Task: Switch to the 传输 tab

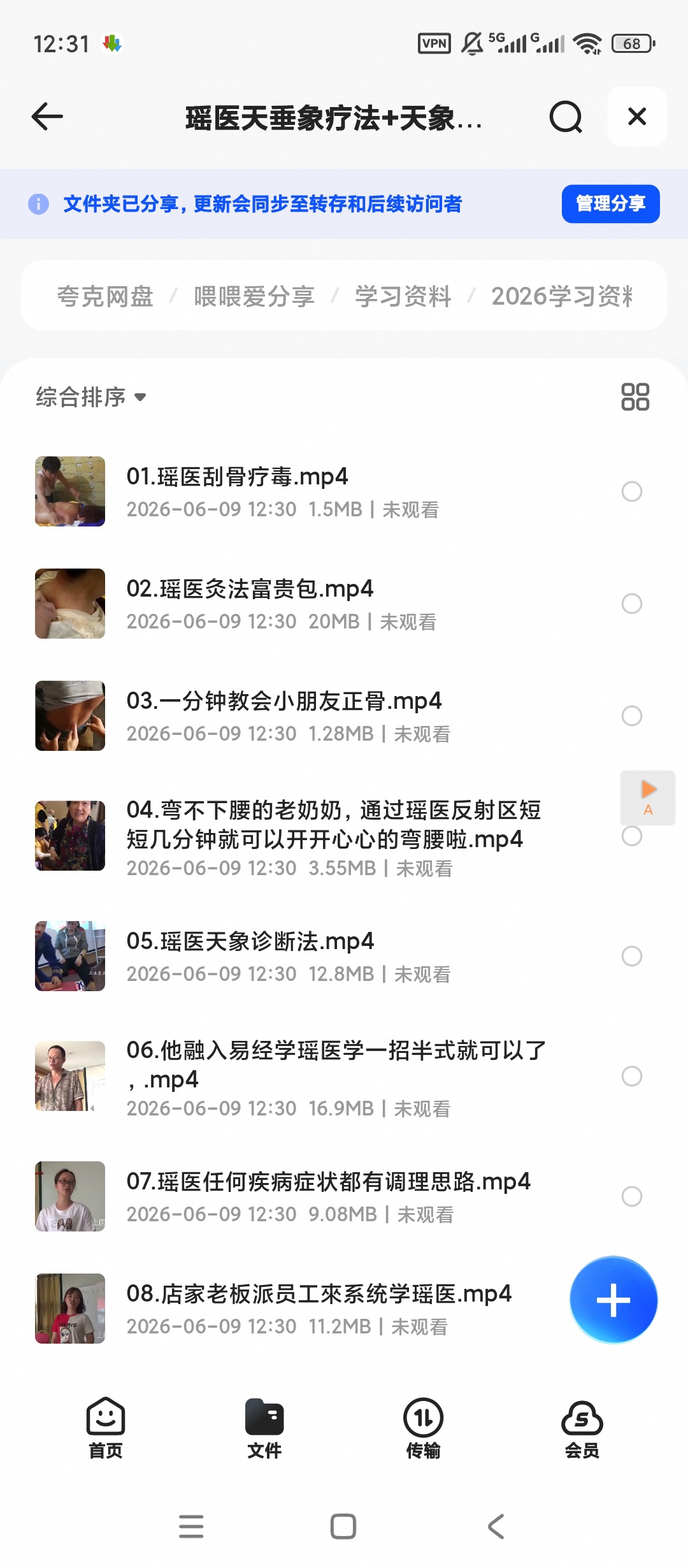Action: pyautogui.click(x=423, y=1428)
